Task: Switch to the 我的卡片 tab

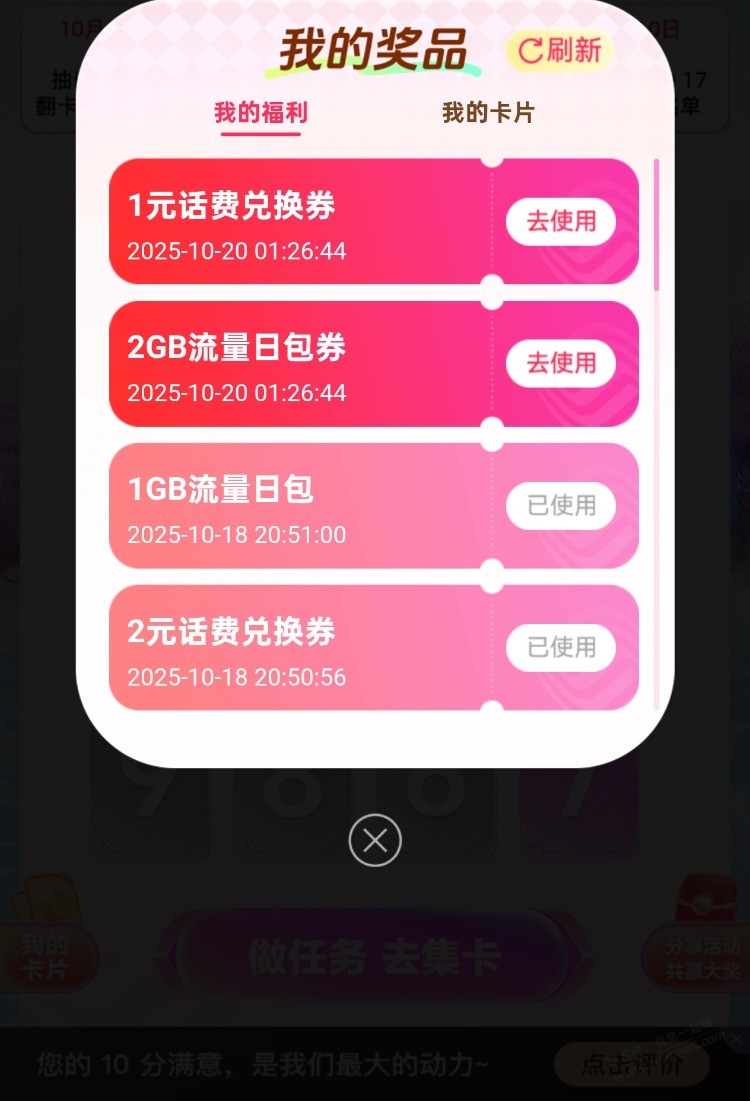Action: pyautogui.click(x=488, y=113)
